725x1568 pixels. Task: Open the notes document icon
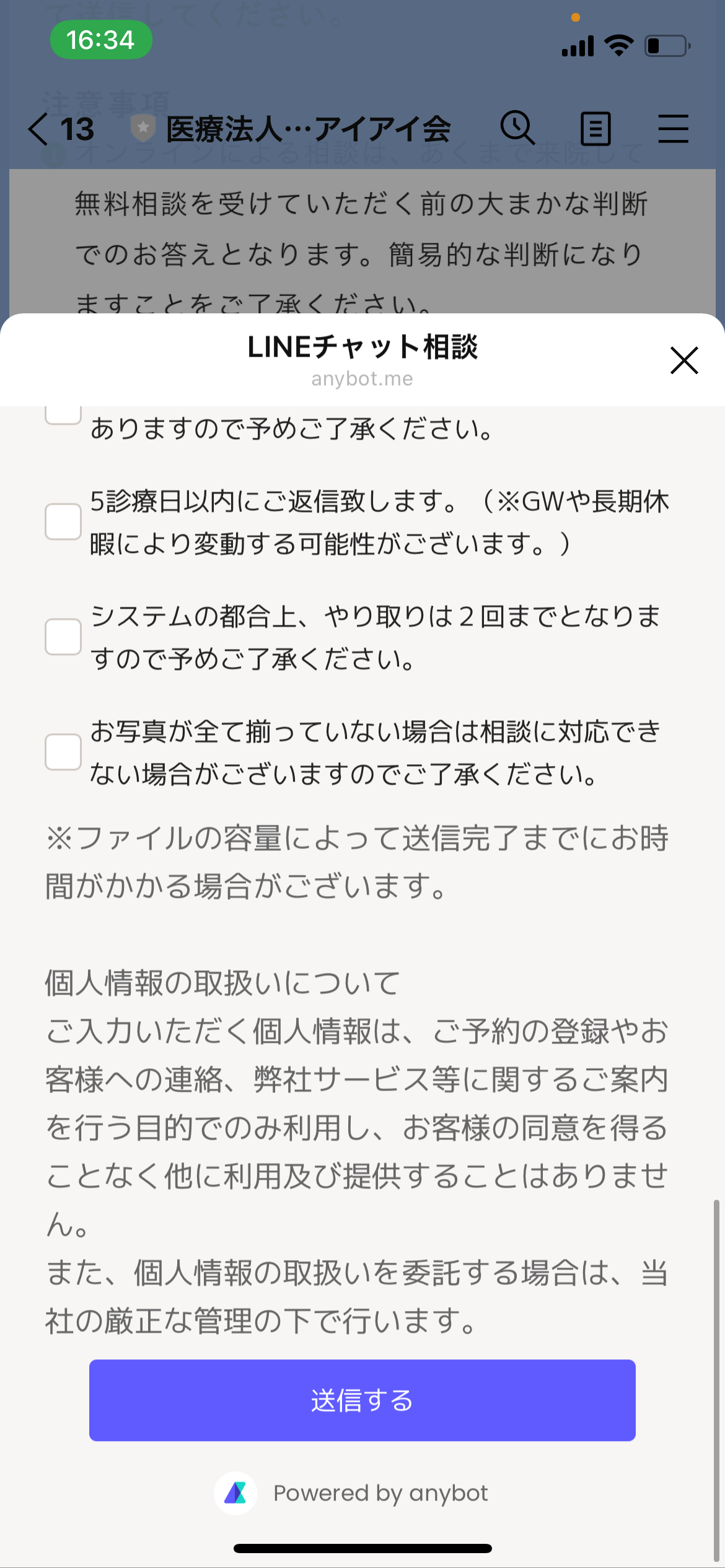tap(595, 129)
